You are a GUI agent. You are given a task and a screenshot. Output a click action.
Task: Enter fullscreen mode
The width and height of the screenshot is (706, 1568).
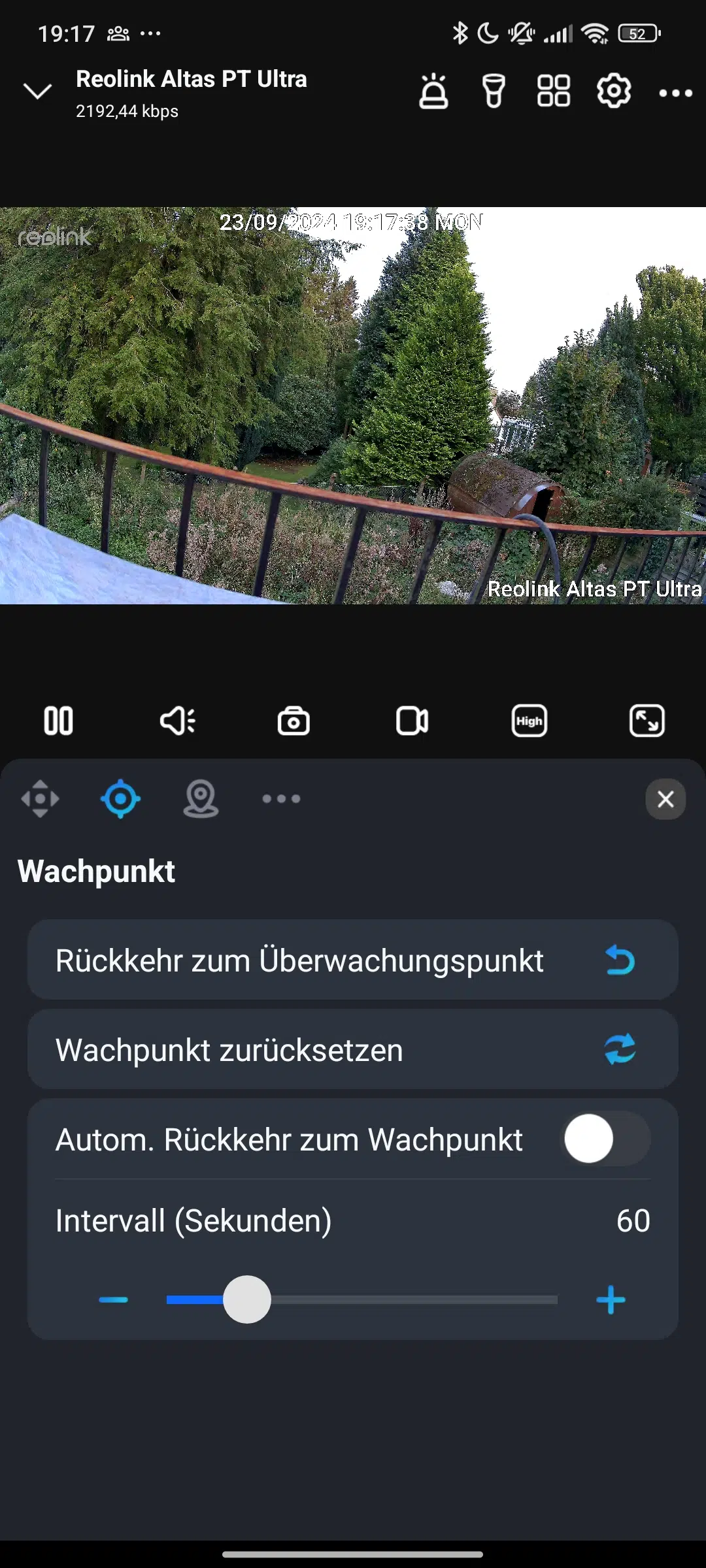(647, 721)
